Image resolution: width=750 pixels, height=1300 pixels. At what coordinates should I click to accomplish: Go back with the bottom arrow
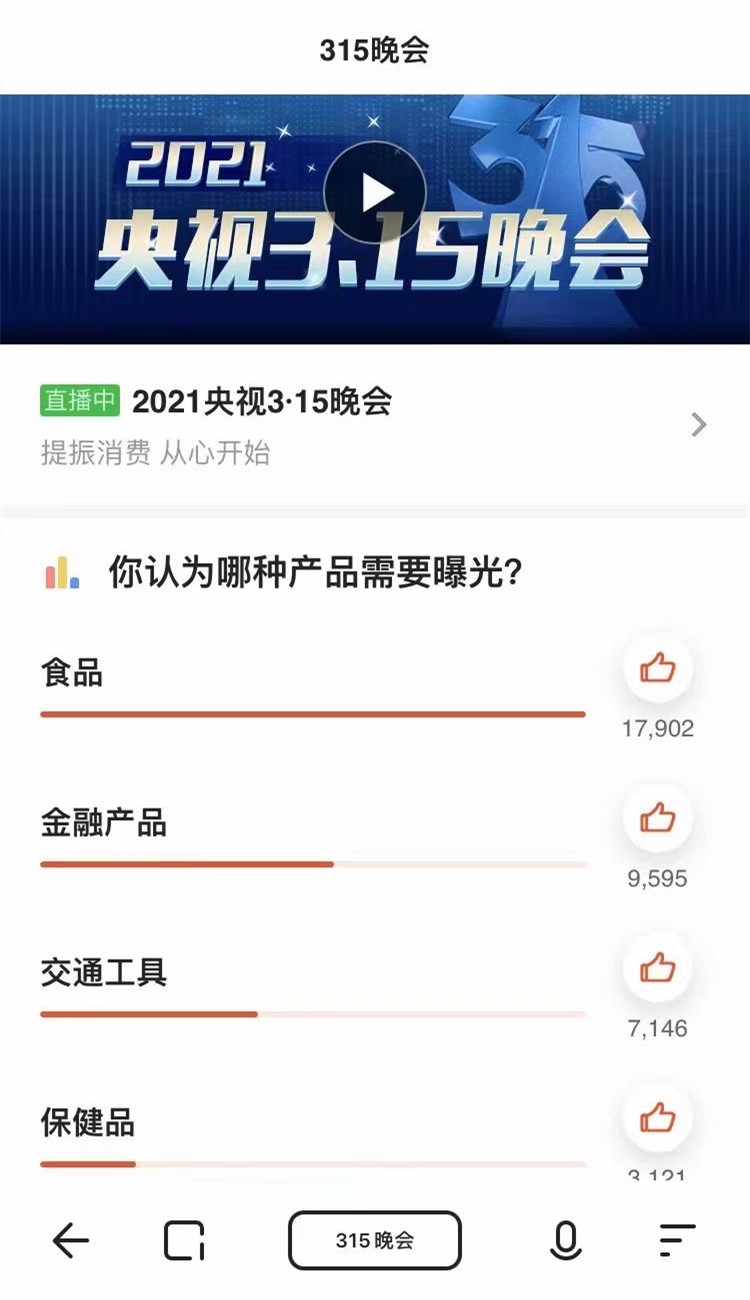[71, 1241]
